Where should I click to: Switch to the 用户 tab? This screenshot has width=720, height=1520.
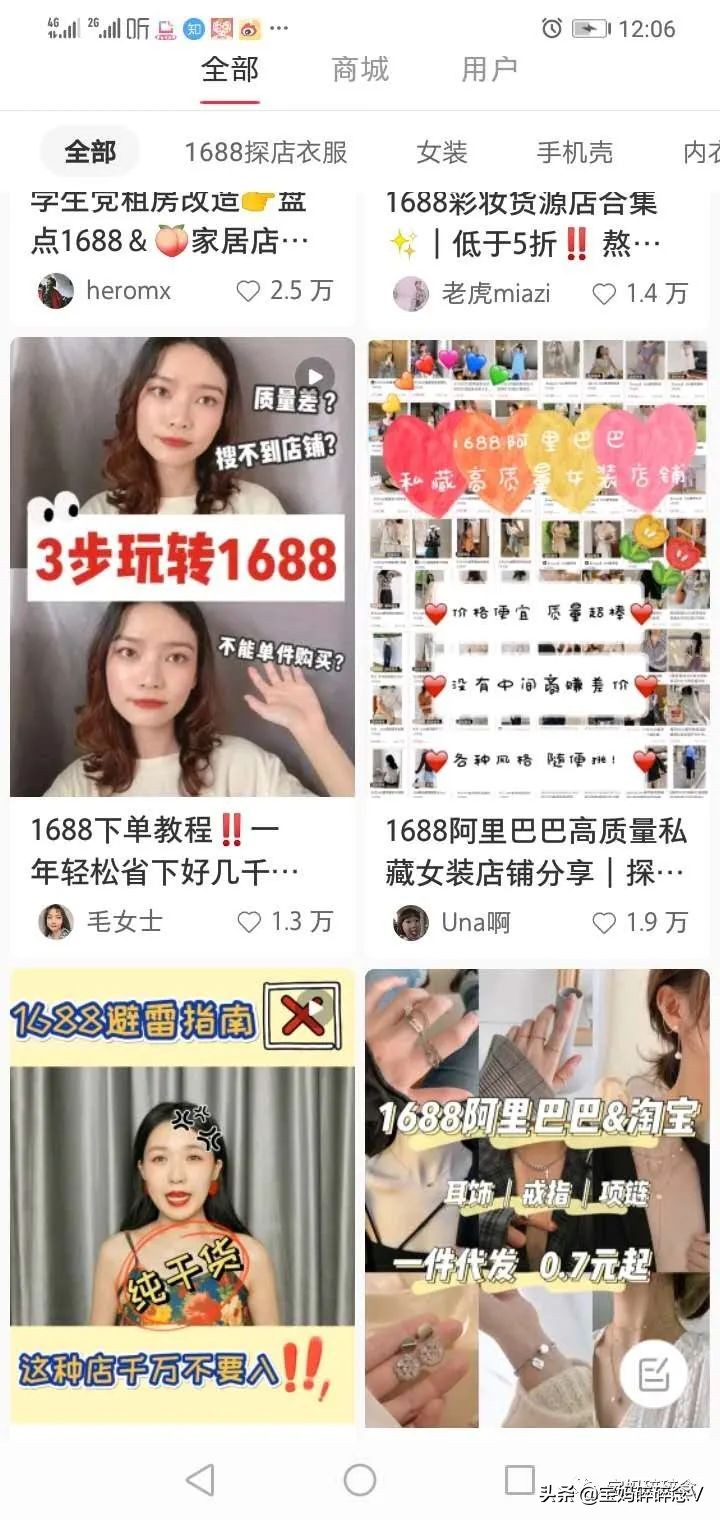[490, 70]
